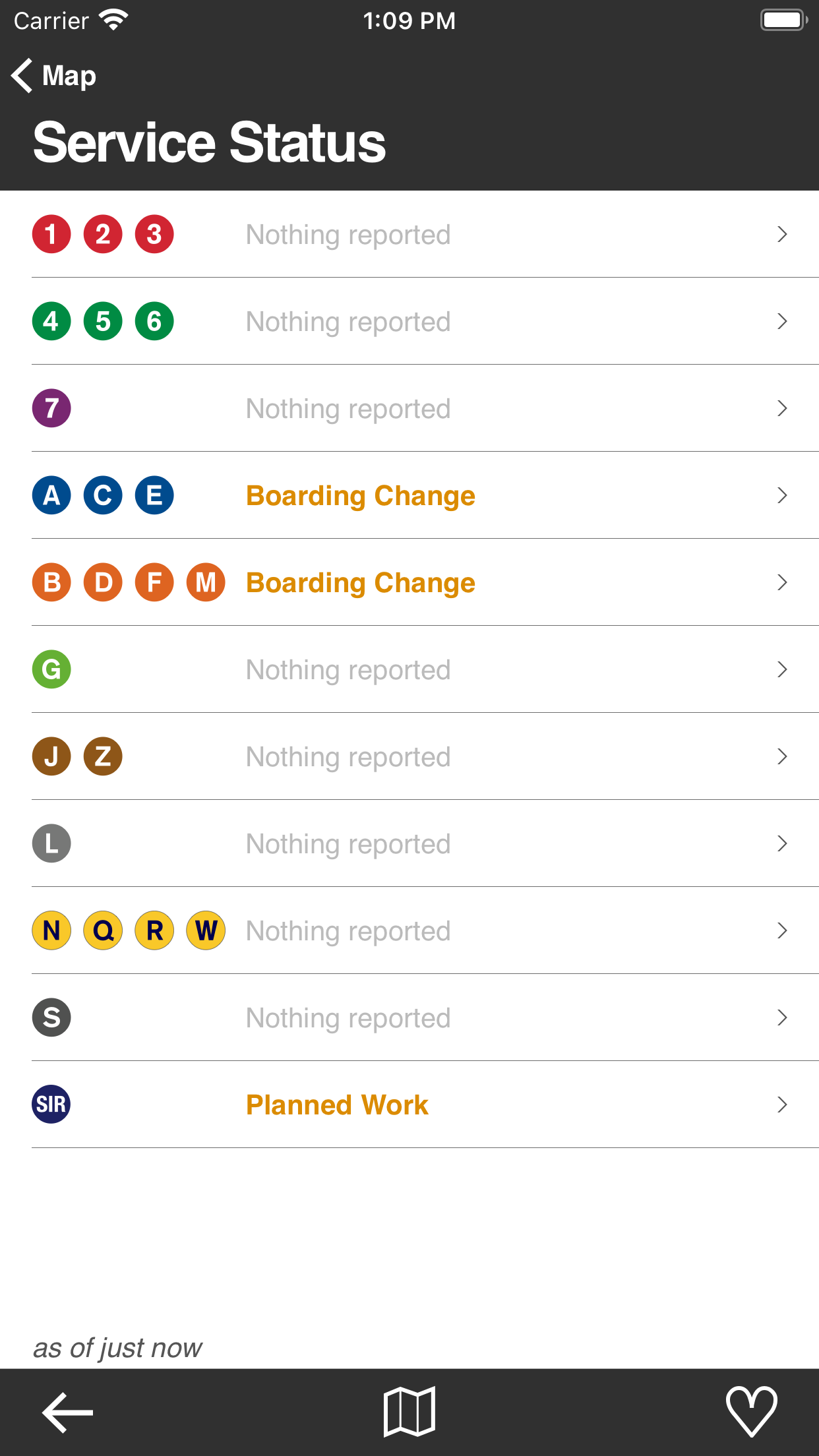Image resolution: width=819 pixels, height=1456 pixels.
Task: Select the 1 train route icon
Action: tap(51, 234)
